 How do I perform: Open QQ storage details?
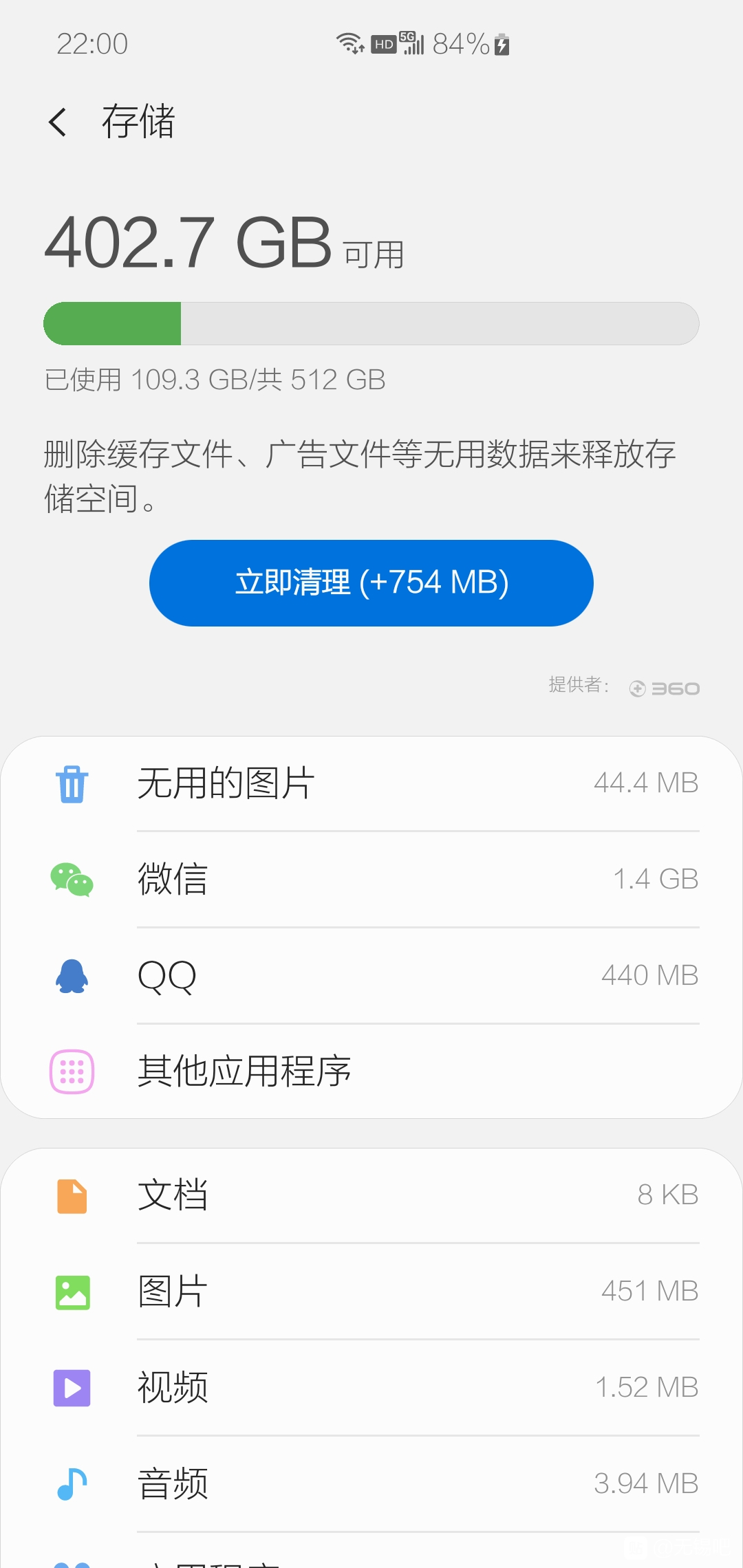tap(371, 976)
